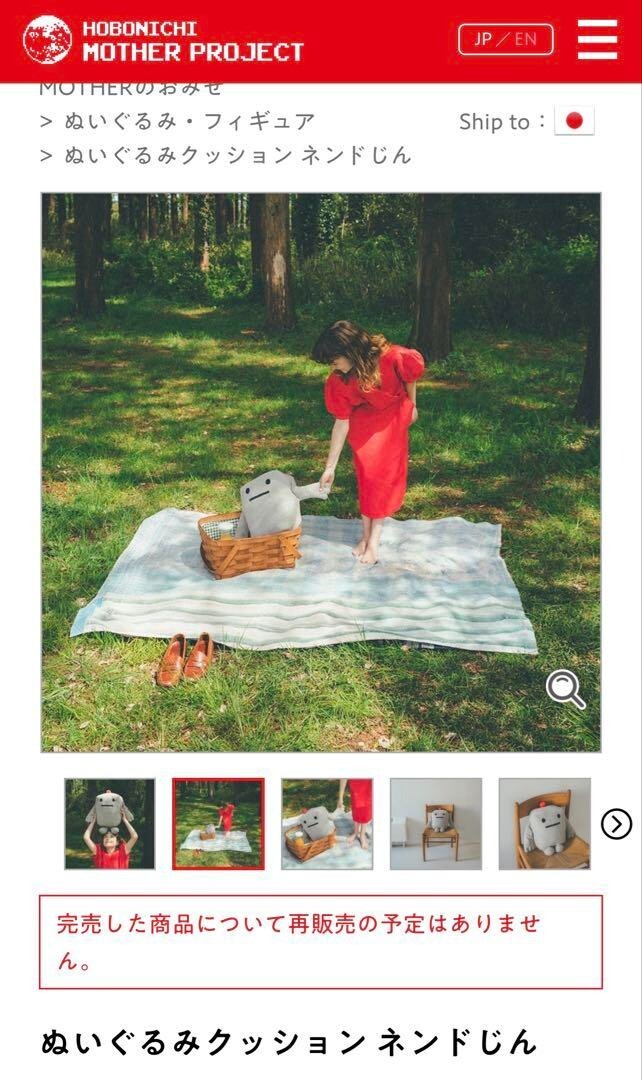Change the Ship to country flag
Image resolution: width=642 pixels, height=1080 pixels.
click(574, 122)
